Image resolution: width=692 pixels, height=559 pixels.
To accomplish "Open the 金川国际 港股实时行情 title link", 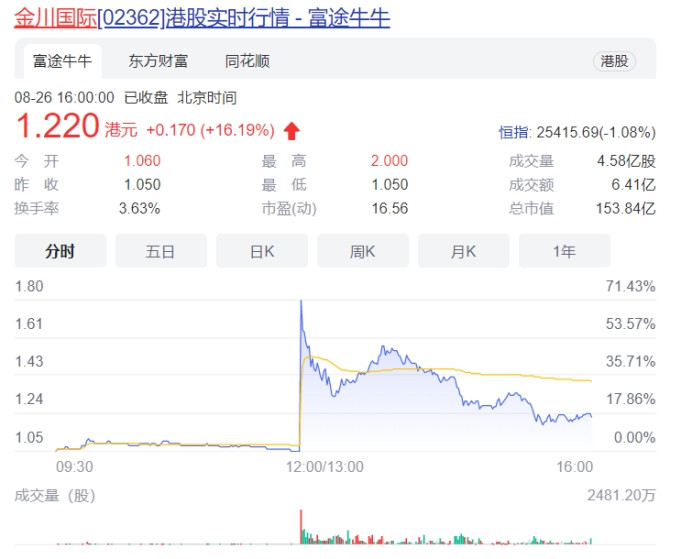I will tap(201, 18).
